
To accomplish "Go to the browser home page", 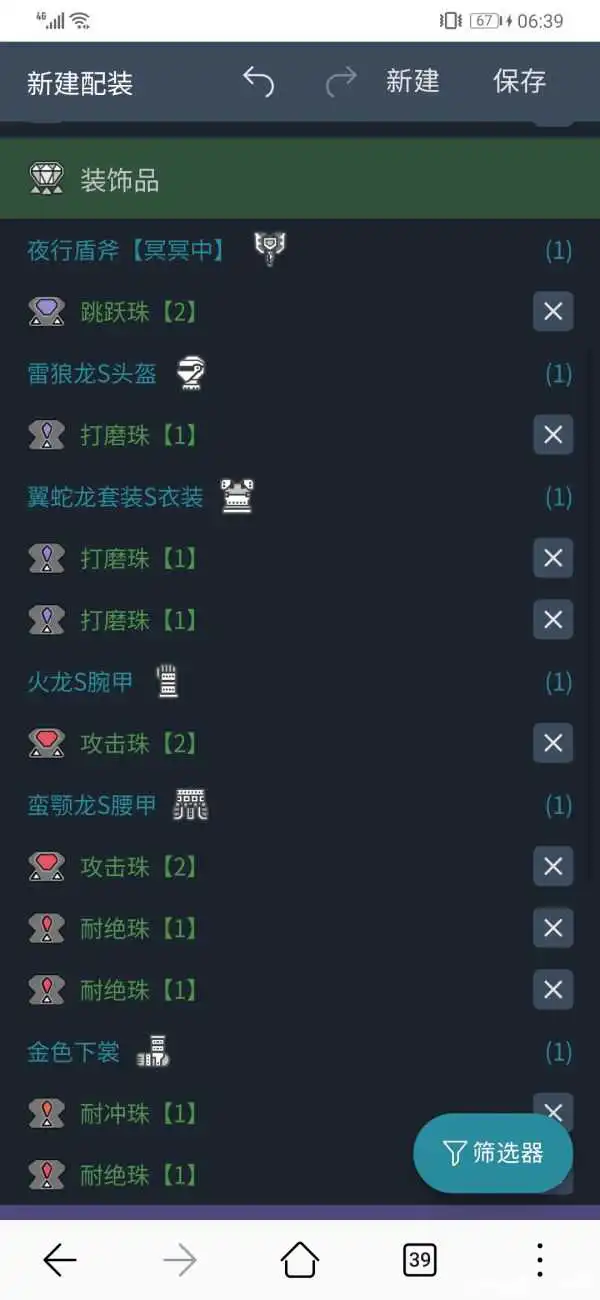I will coord(300,1260).
